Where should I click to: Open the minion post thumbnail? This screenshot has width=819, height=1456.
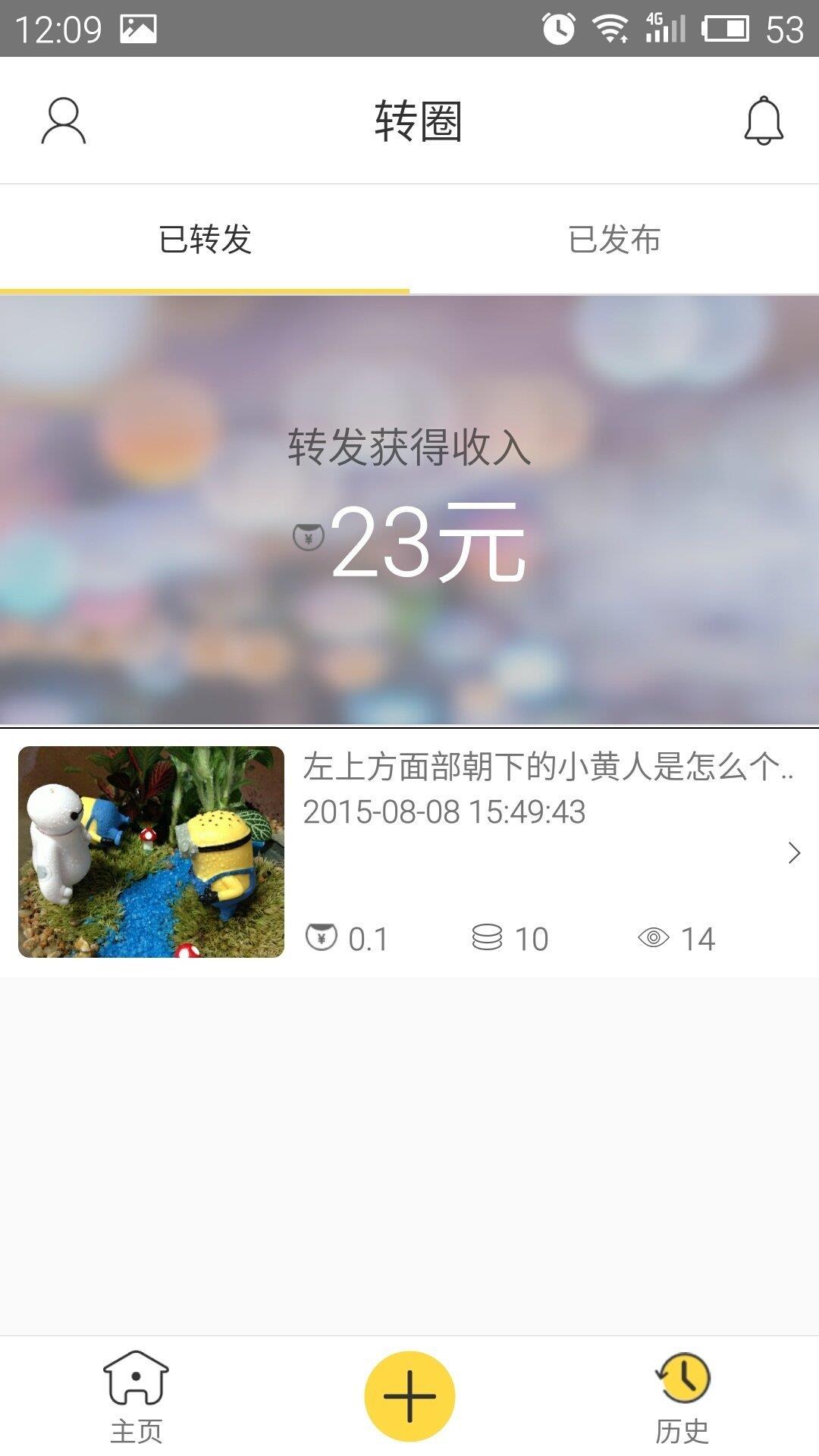click(151, 852)
